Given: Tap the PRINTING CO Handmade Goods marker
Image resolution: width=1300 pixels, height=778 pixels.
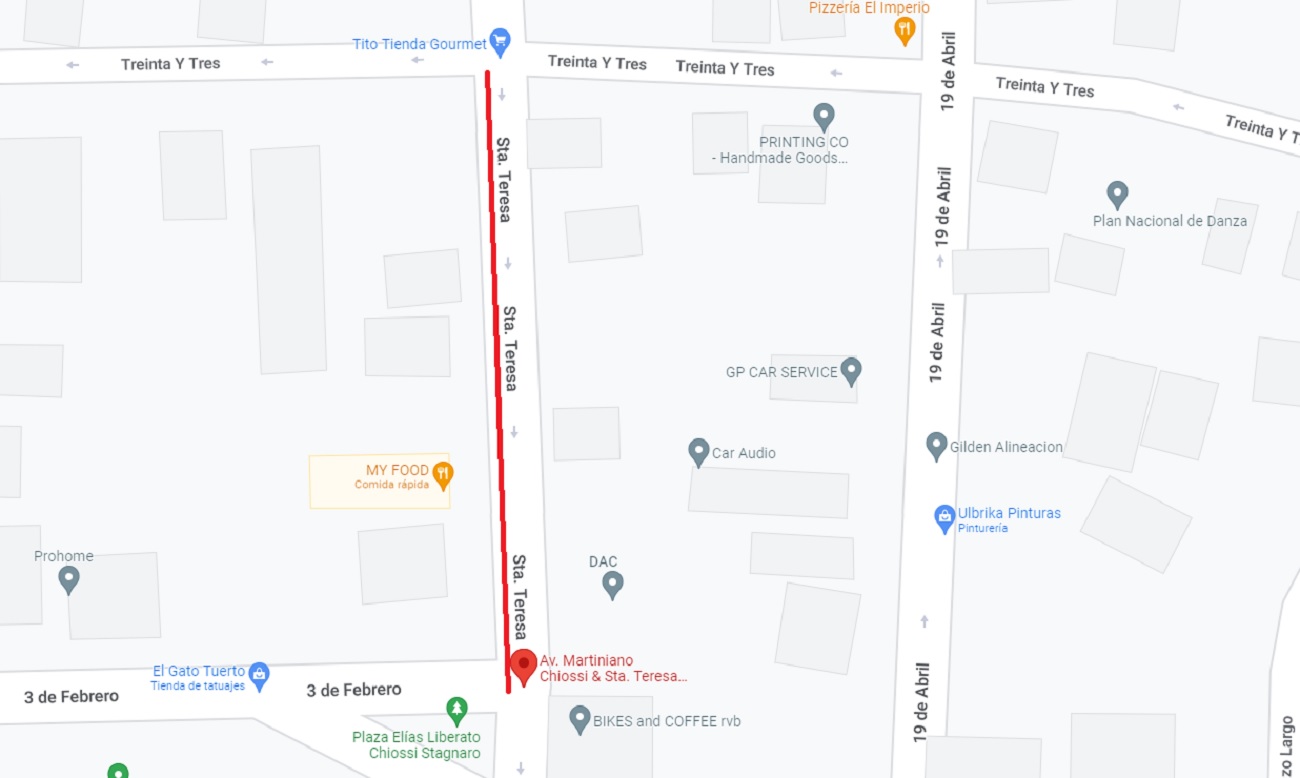Looking at the screenshot, I should point(824,116).
